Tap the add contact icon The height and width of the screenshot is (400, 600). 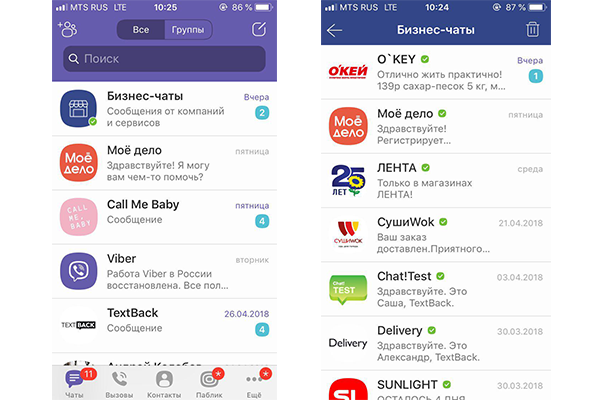pos(68,29)
